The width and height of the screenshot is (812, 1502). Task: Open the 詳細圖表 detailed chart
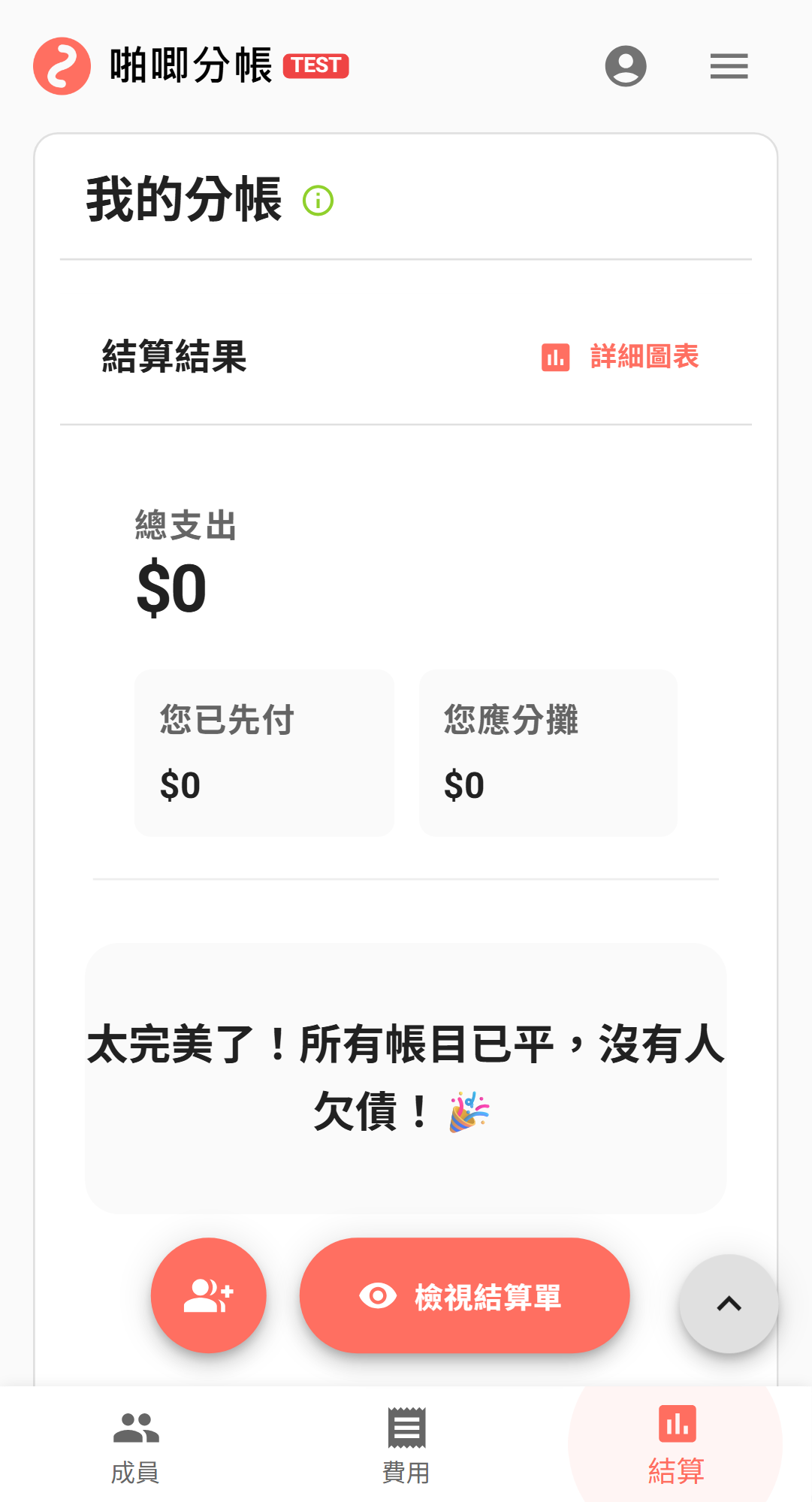(x=620, y=357)
